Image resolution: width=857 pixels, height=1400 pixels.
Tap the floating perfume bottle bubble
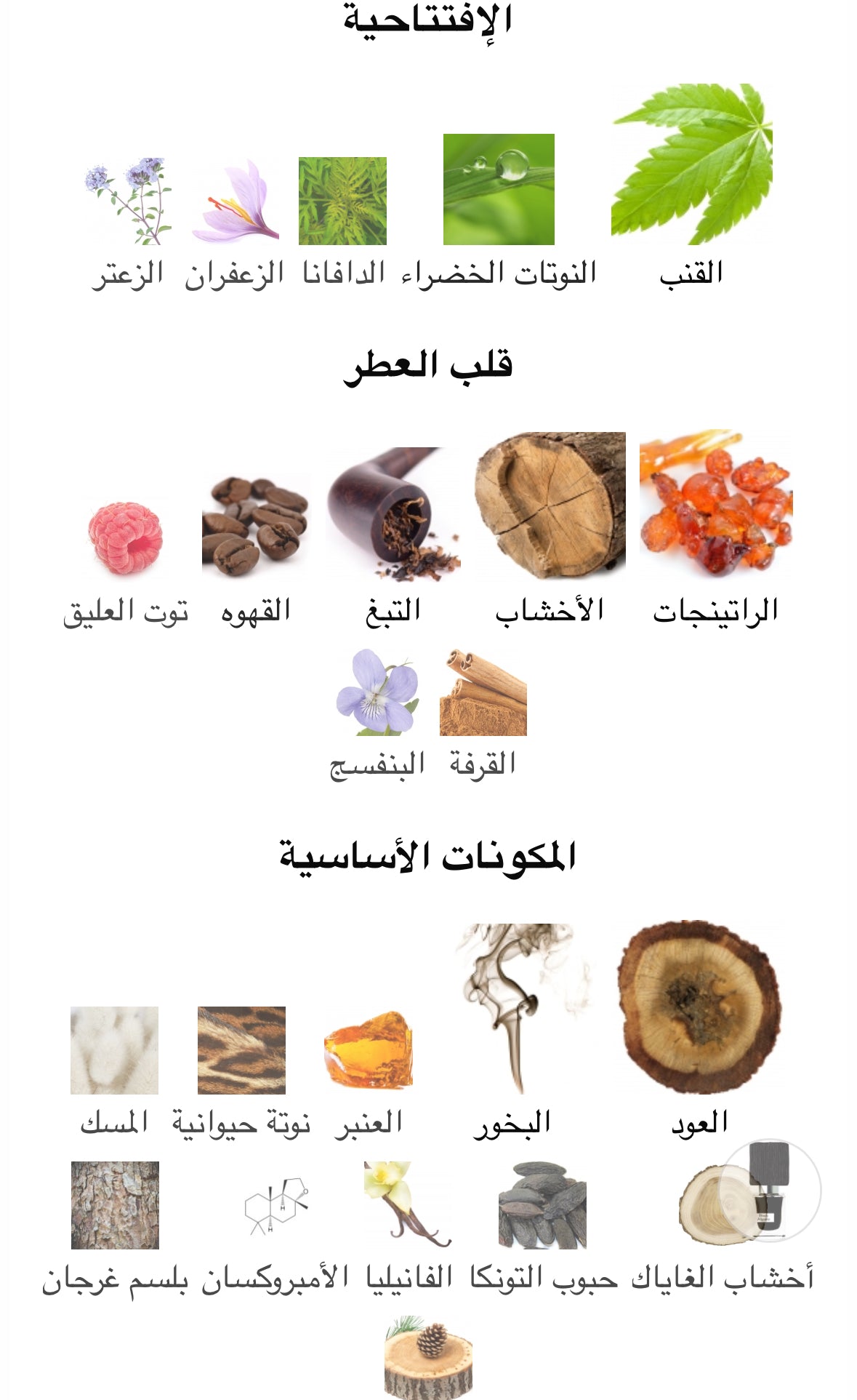[x=771, y=1190]
